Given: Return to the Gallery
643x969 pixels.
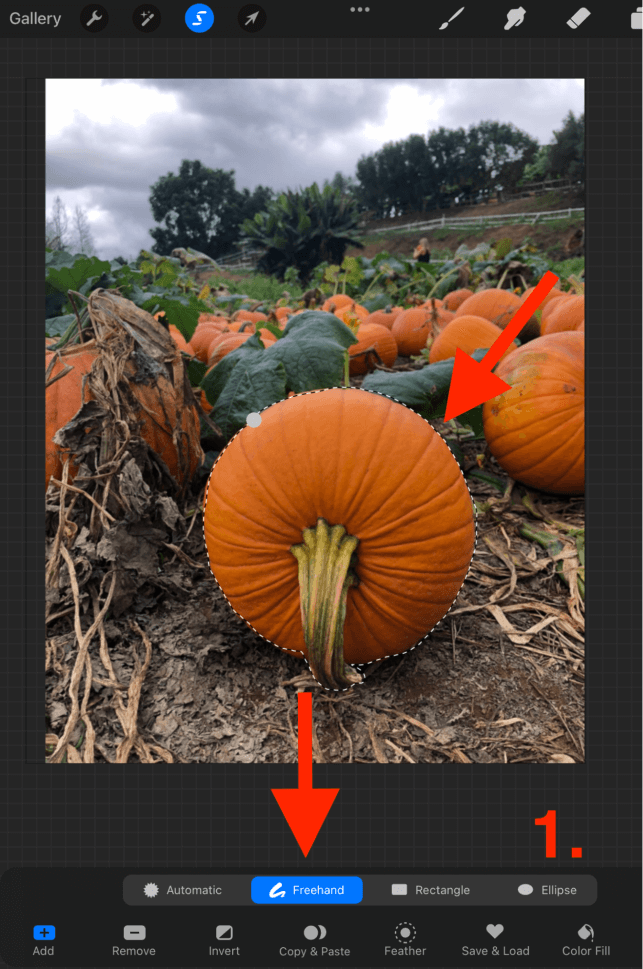Looking at the screenshot, I should [x=35, y=18].
